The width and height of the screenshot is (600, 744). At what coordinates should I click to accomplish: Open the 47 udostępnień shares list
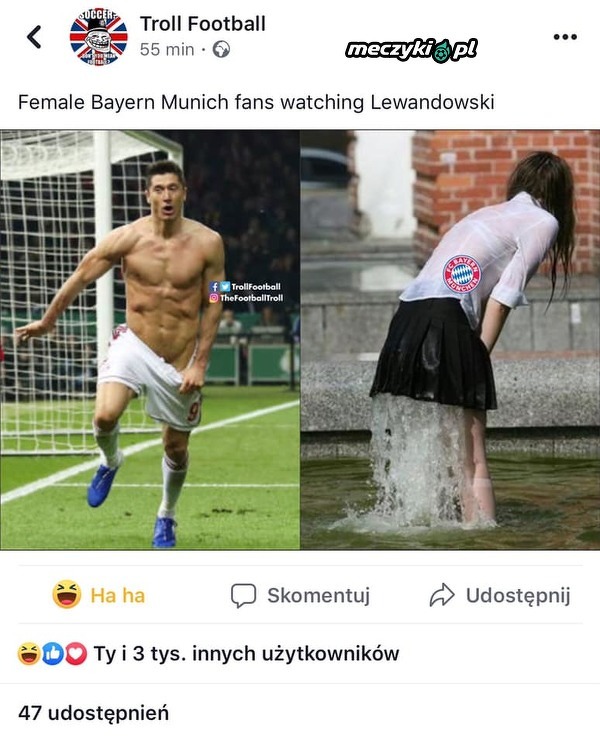(x=94, y=713)
